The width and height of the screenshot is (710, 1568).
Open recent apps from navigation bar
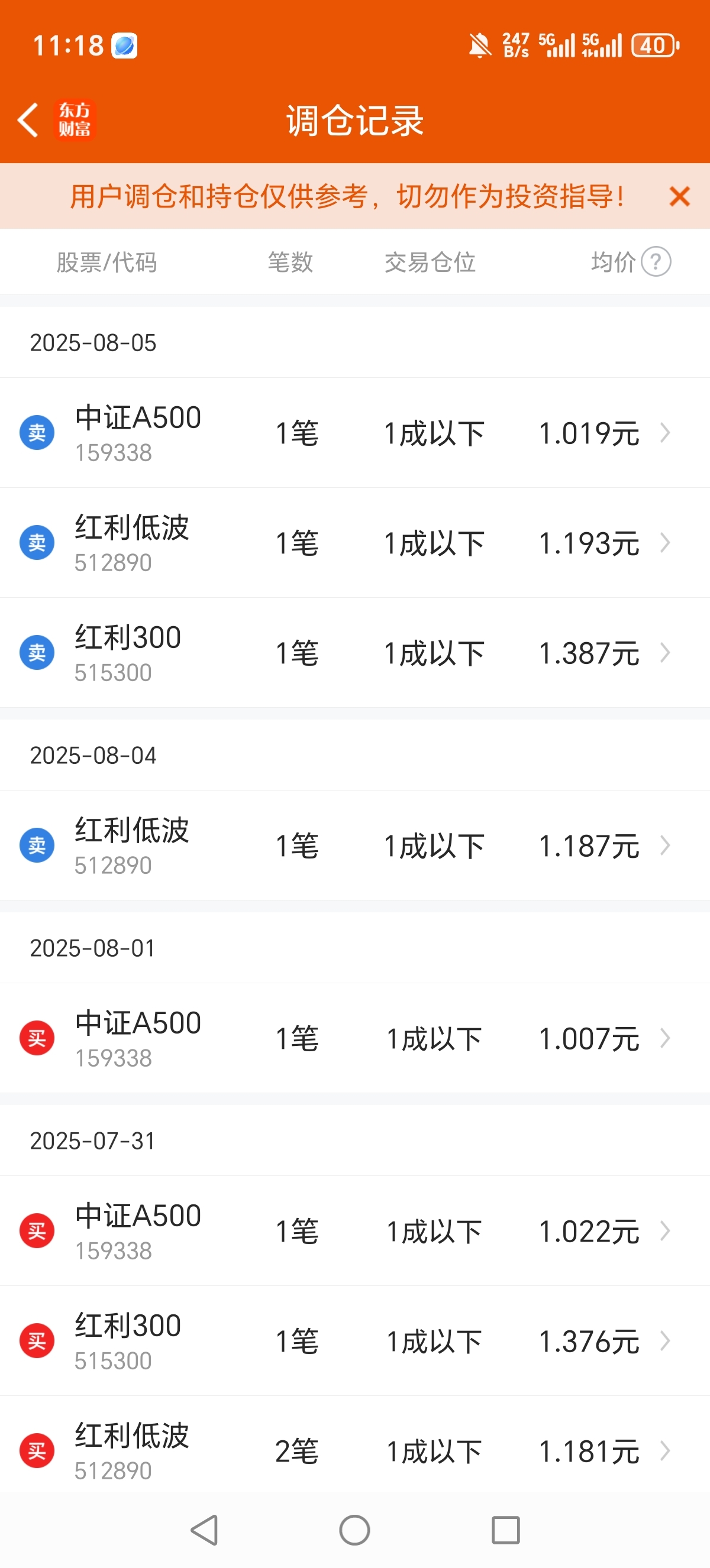tap(505, 1530)
